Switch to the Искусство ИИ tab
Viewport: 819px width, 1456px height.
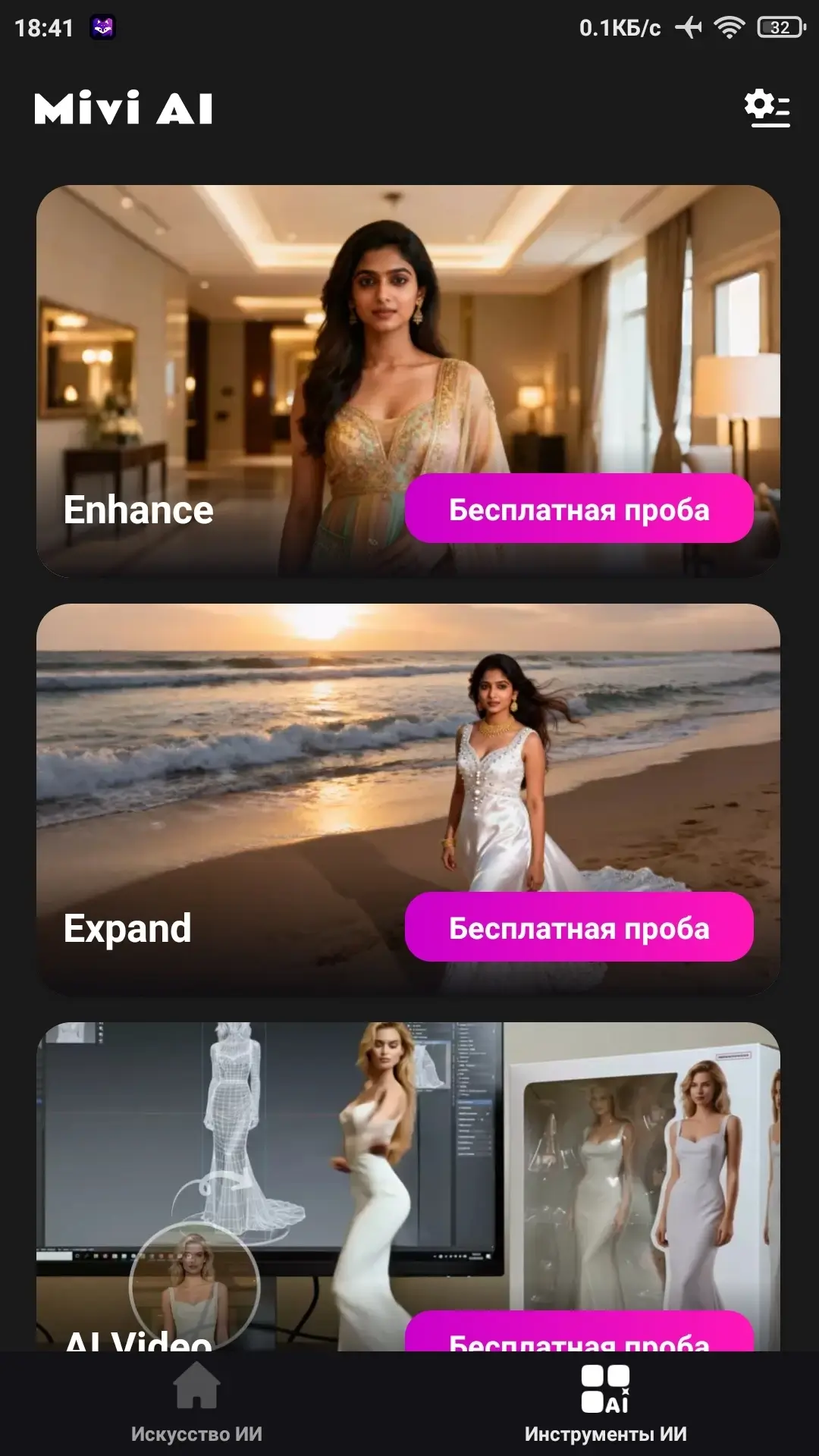pos(196,1403)
